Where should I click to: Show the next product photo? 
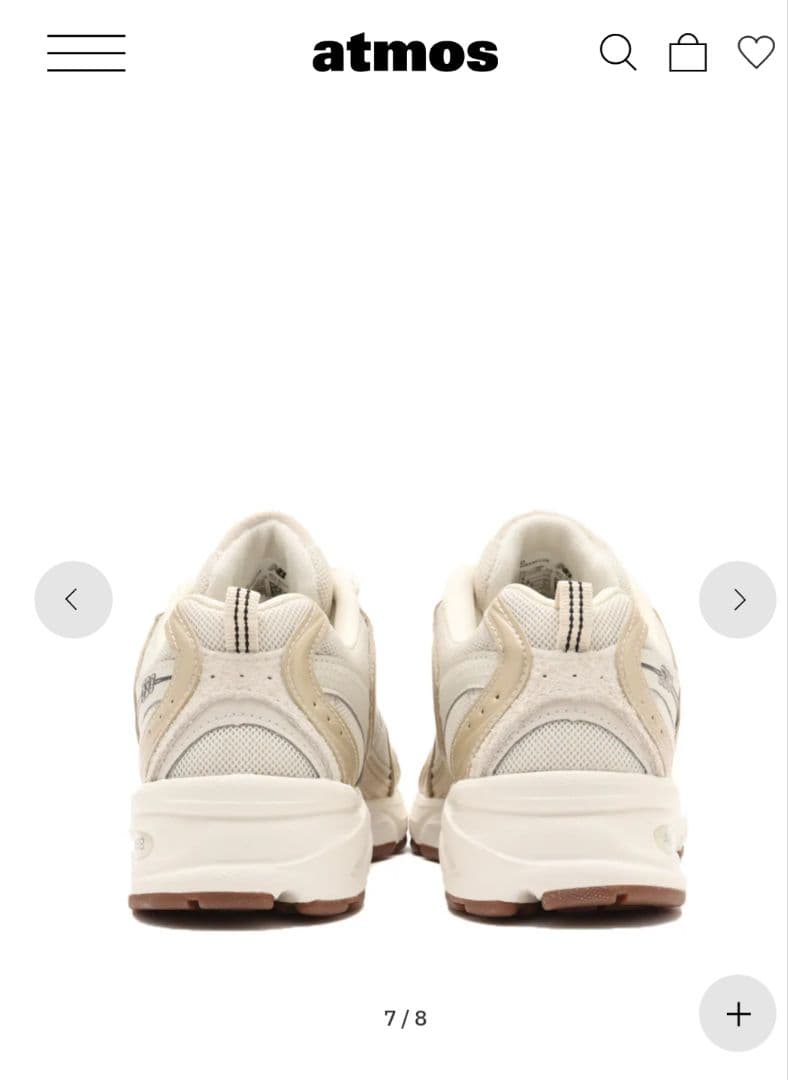[x=738, y=599]
